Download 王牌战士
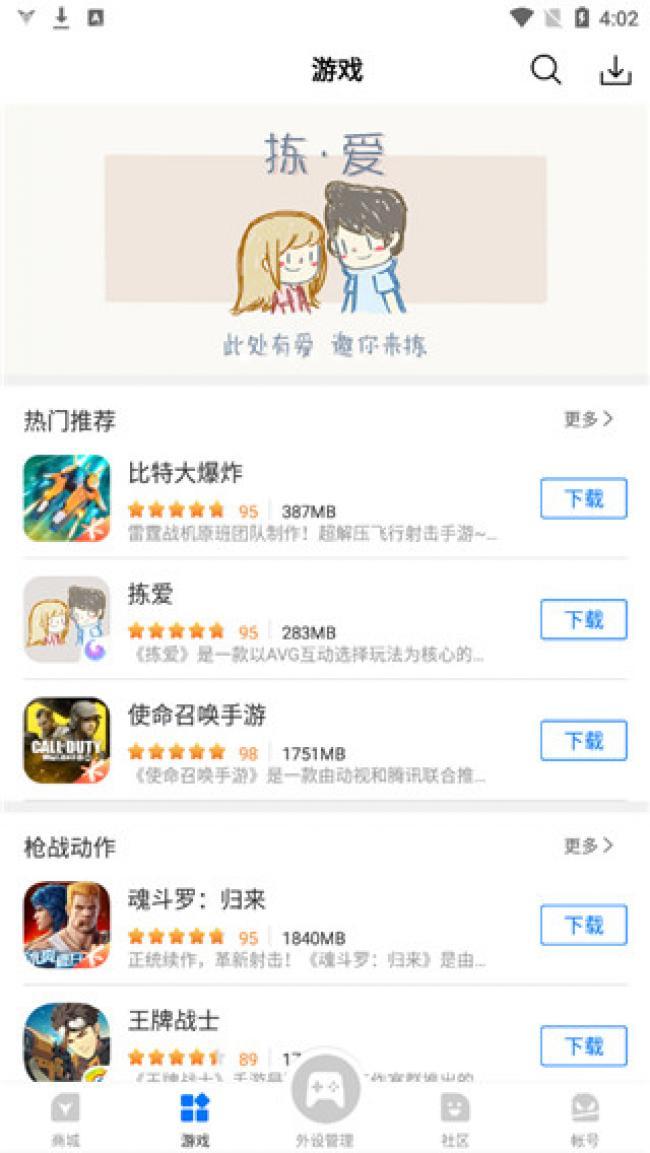650x1153 pixels. [x=583, y=1045]
